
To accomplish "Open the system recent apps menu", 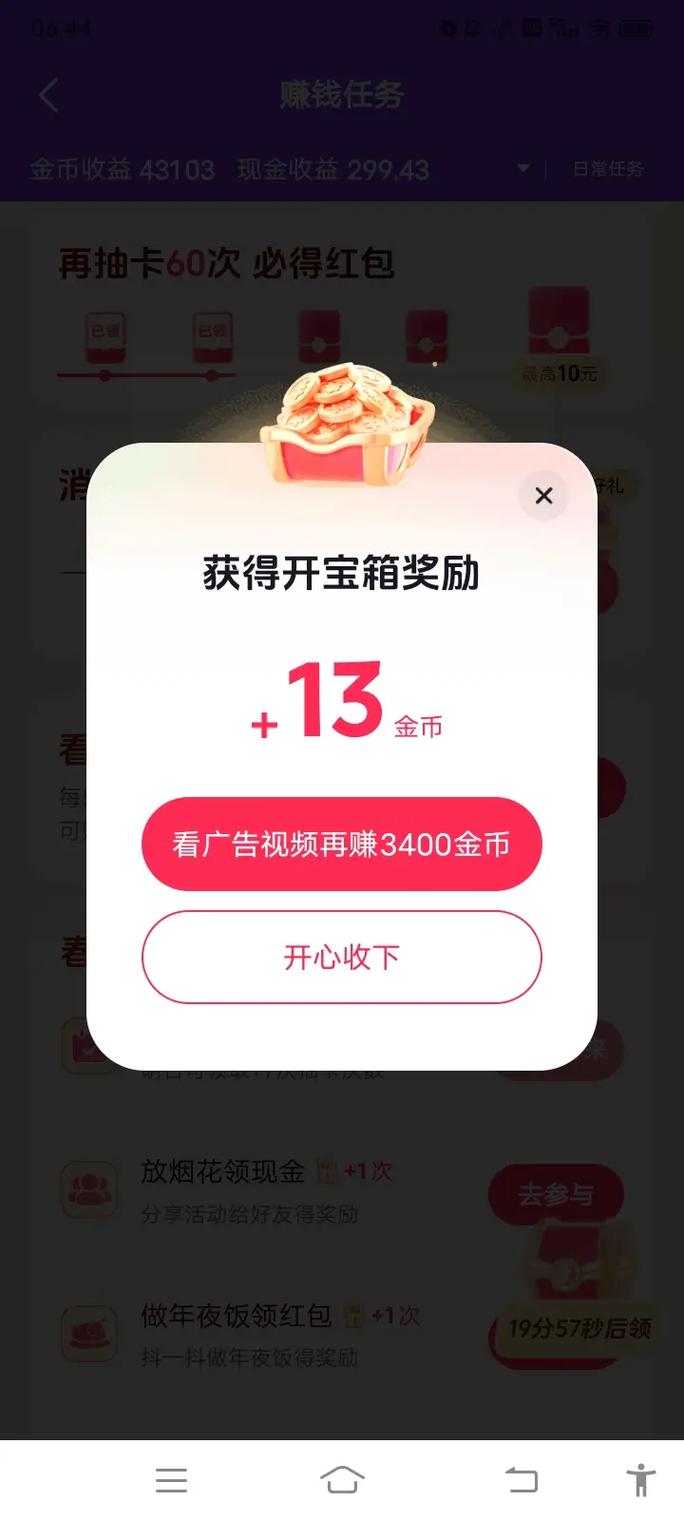I will (x=171, y=1480).
